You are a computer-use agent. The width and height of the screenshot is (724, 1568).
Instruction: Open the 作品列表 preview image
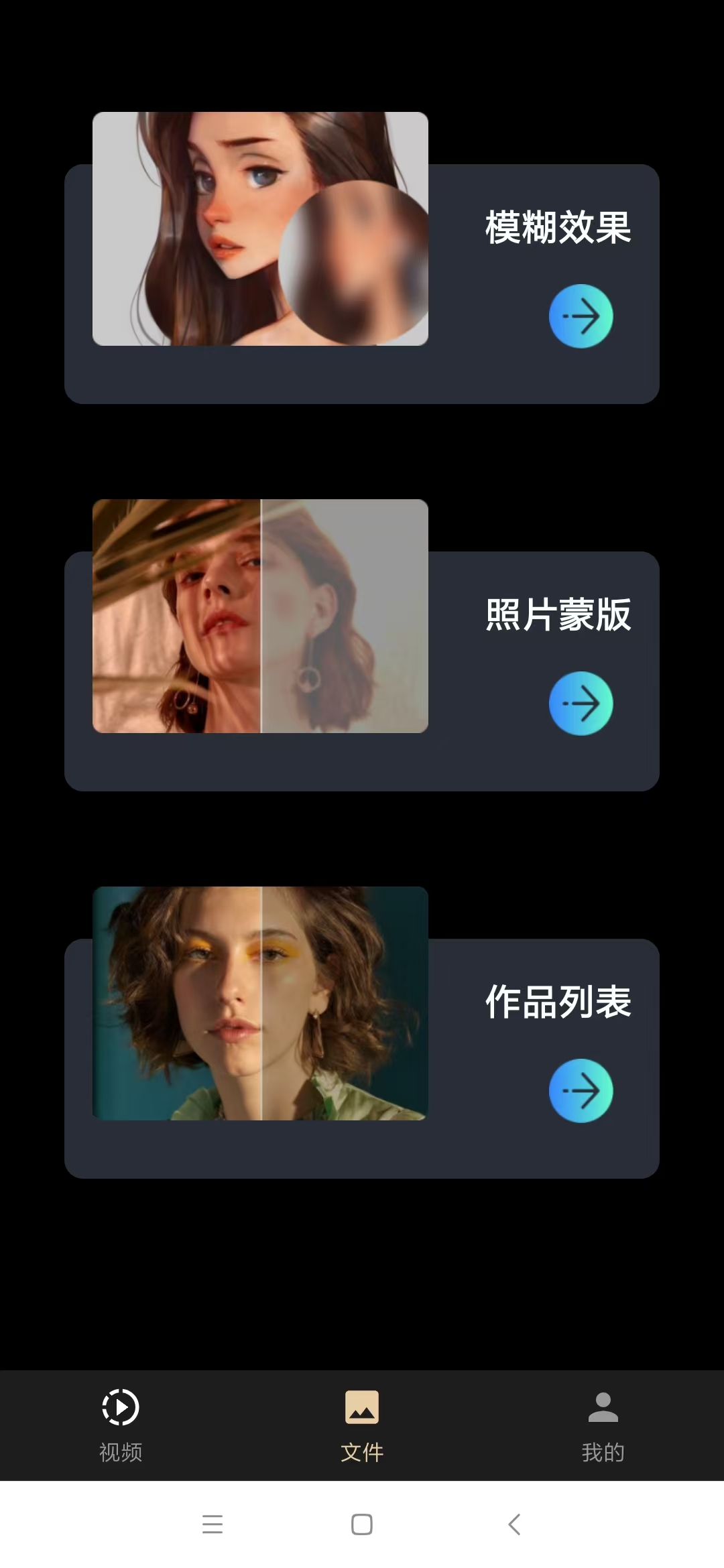(x=260, y=1004)
